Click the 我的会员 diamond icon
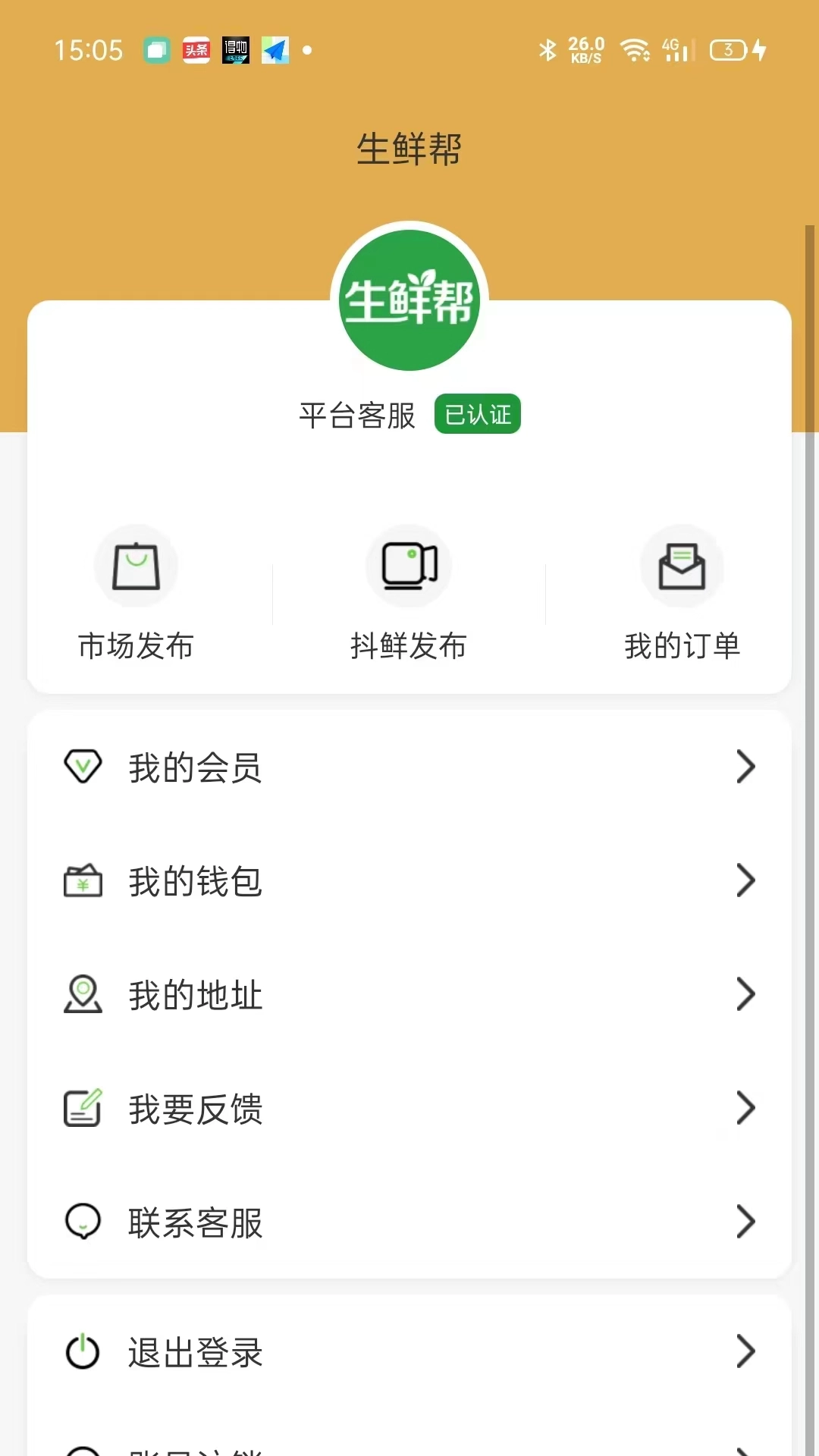 pos(83,767)
